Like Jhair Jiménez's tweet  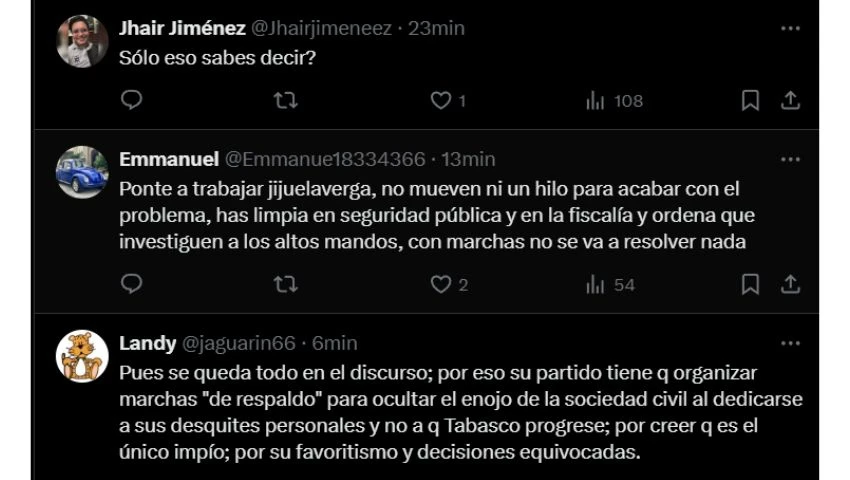(x=440, y=100)
